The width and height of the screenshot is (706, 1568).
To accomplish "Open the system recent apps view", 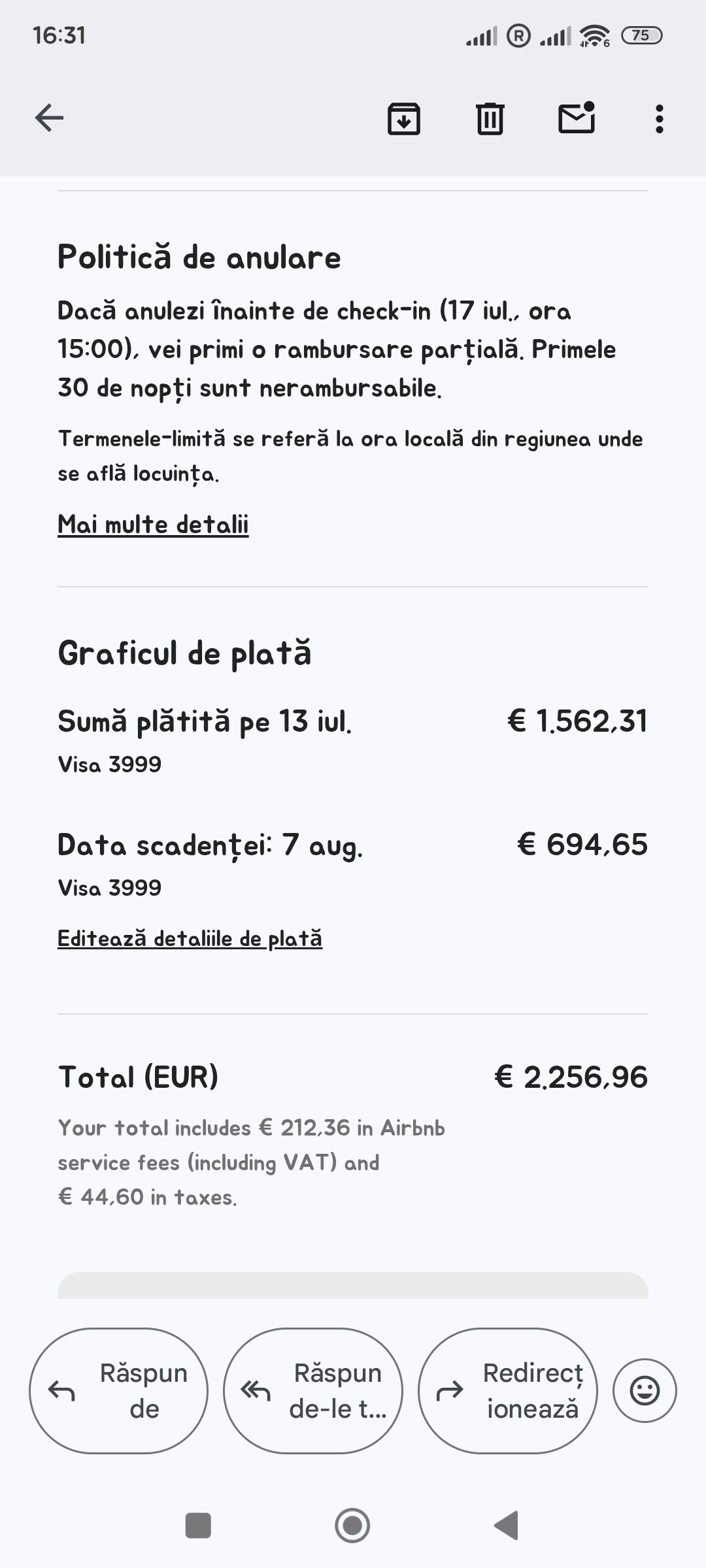I will click(x=198, y=1526).
